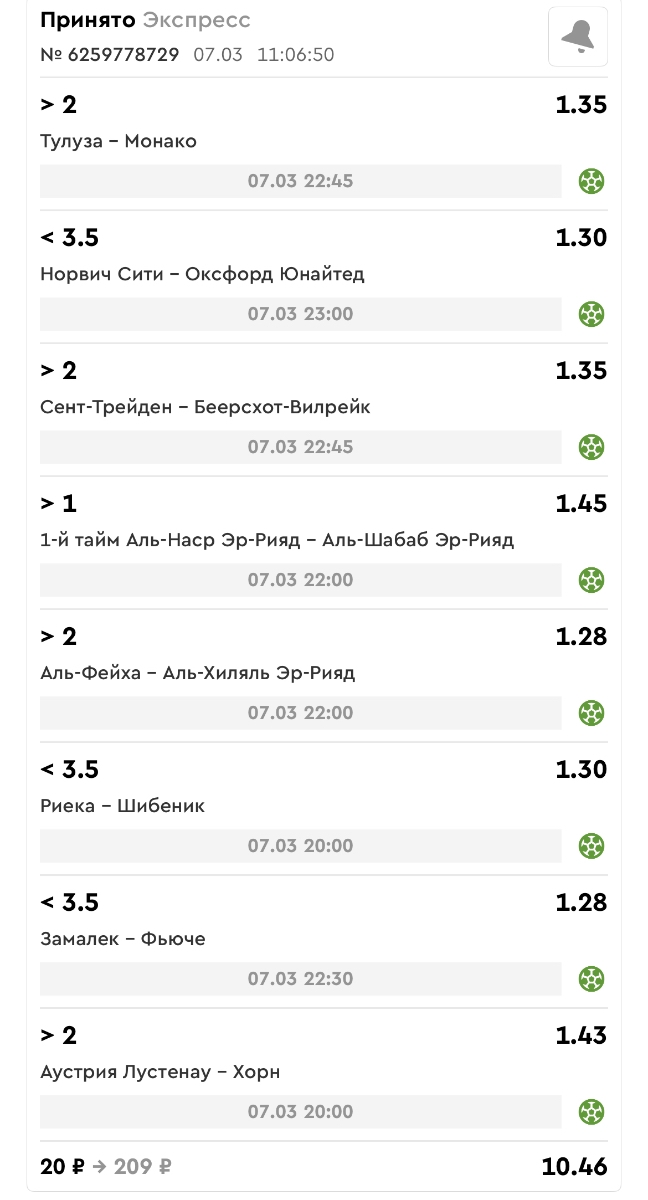Image resolution: width=648 pixels, height=1200 pixels.
Task: Open the Норвич Сити – Оксфорд Юнайтед match
Action: pyautogui.click(x=202, y=275)
